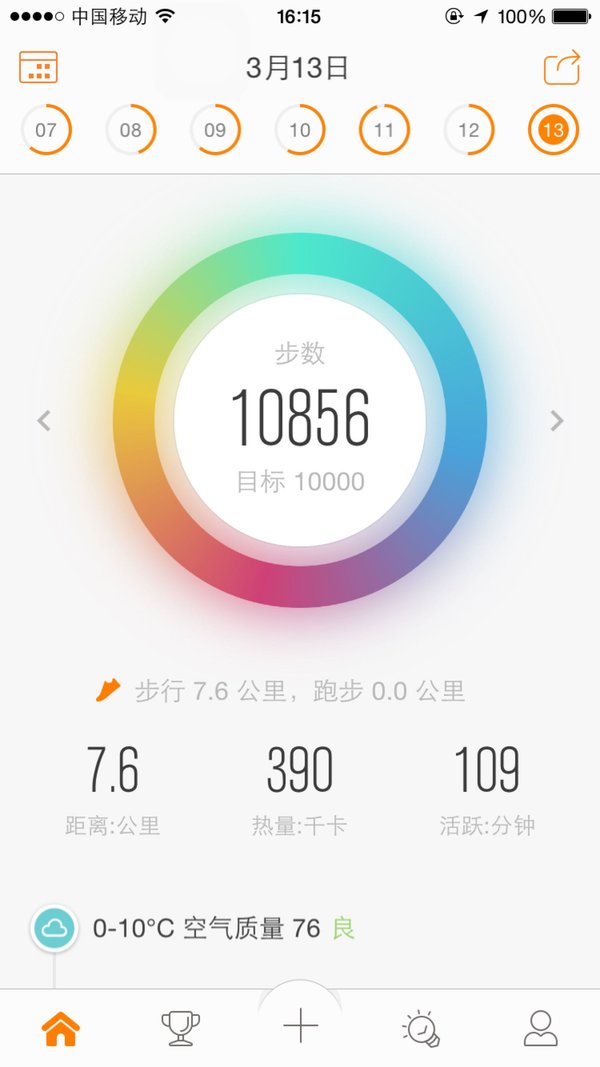Switch to the profile tab
The width and height of the screenshot is (600, 1067).
541,1028
